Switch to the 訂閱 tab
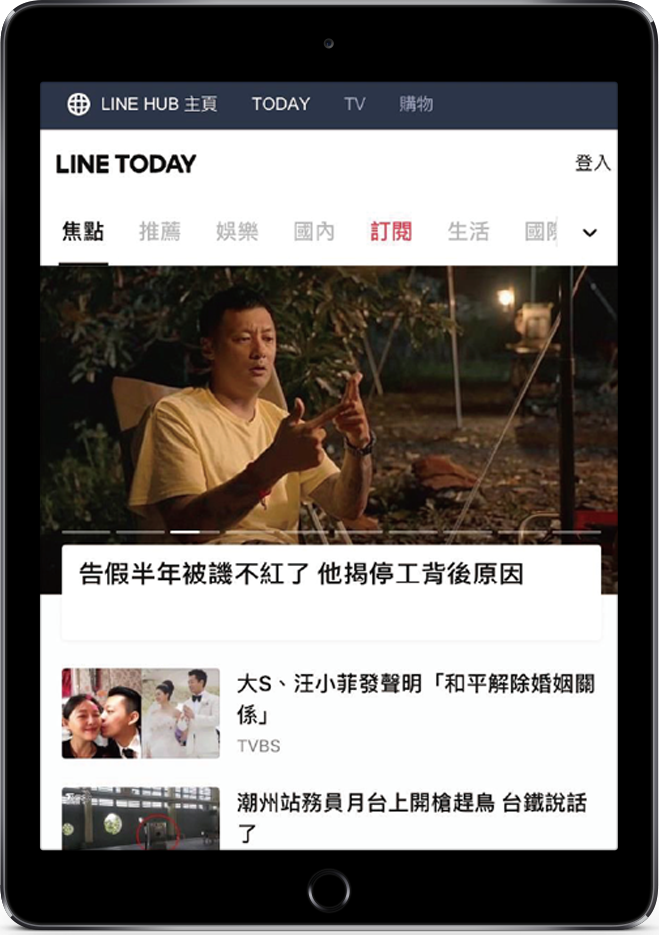 (391, 232)
